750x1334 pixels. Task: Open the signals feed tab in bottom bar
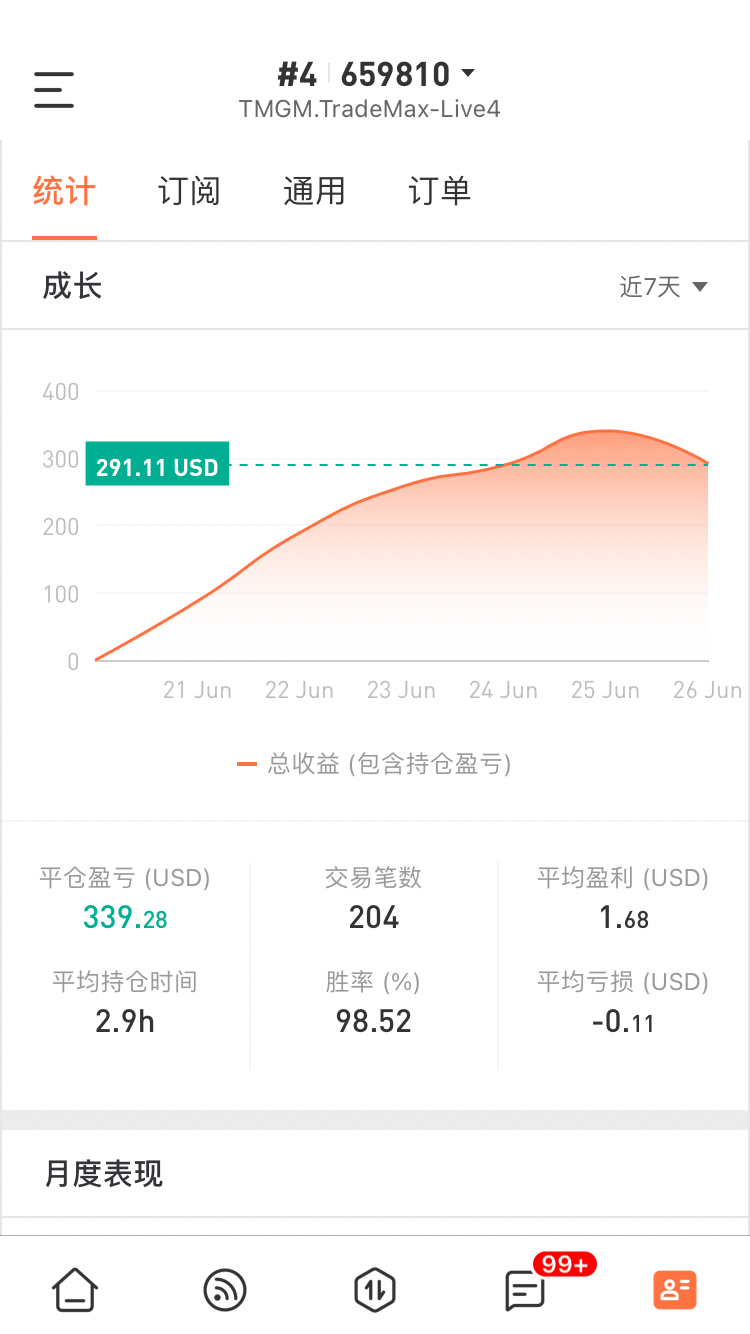225,1290
